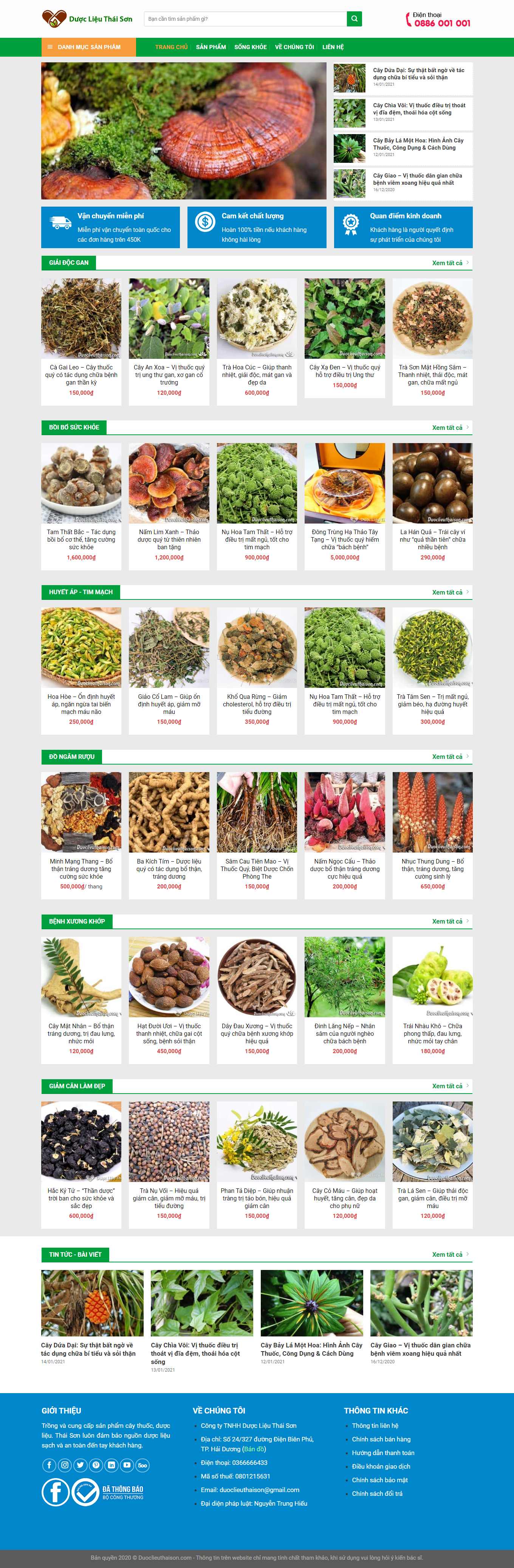Read the Cây Dứa Dại sidebar article
Viewport: 514px width, 1568px height.
[x=418, y=74]
